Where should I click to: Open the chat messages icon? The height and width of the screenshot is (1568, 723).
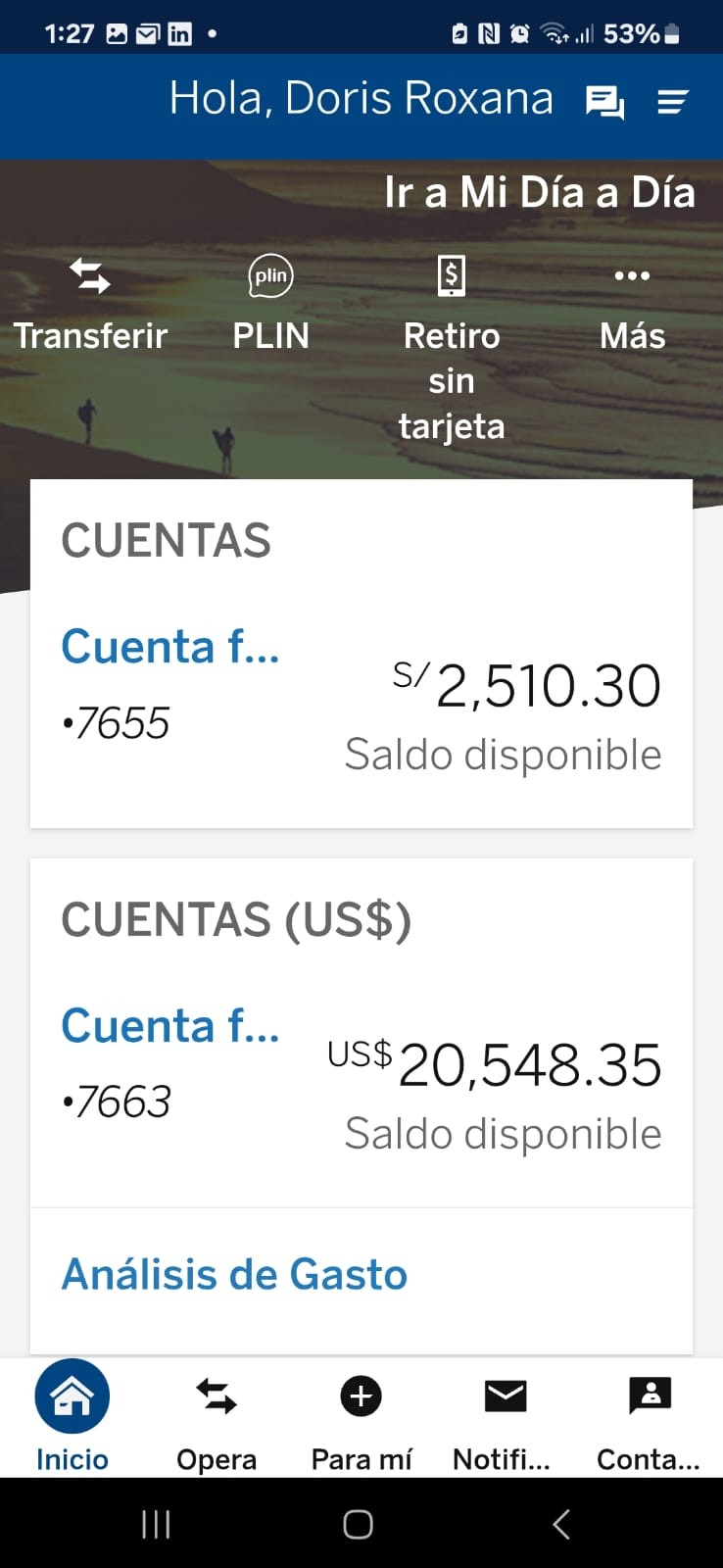[x=604, y=102]
